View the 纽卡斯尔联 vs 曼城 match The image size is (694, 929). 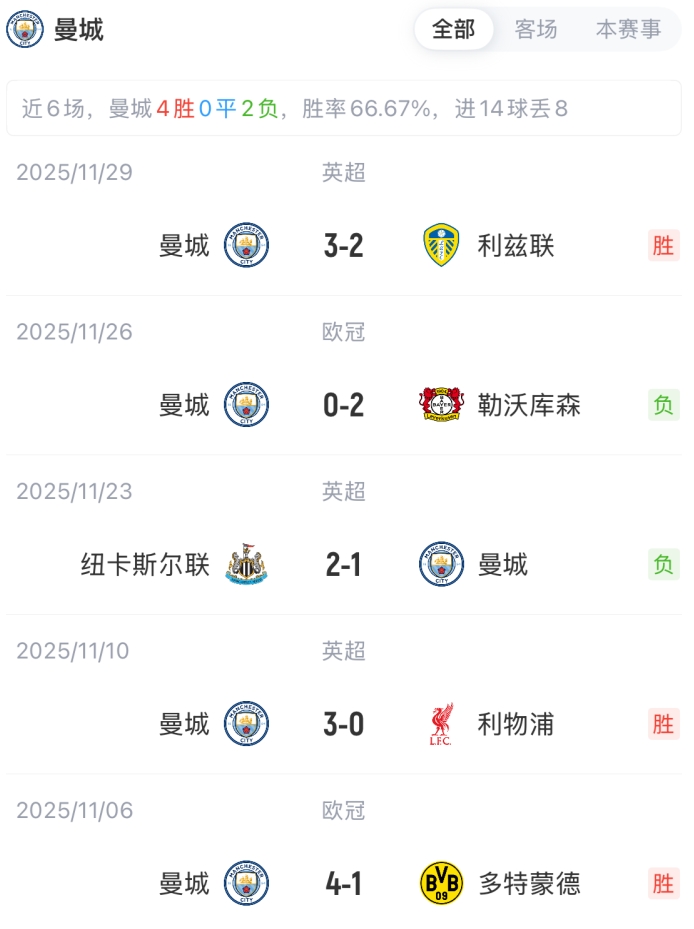point(344,565)
